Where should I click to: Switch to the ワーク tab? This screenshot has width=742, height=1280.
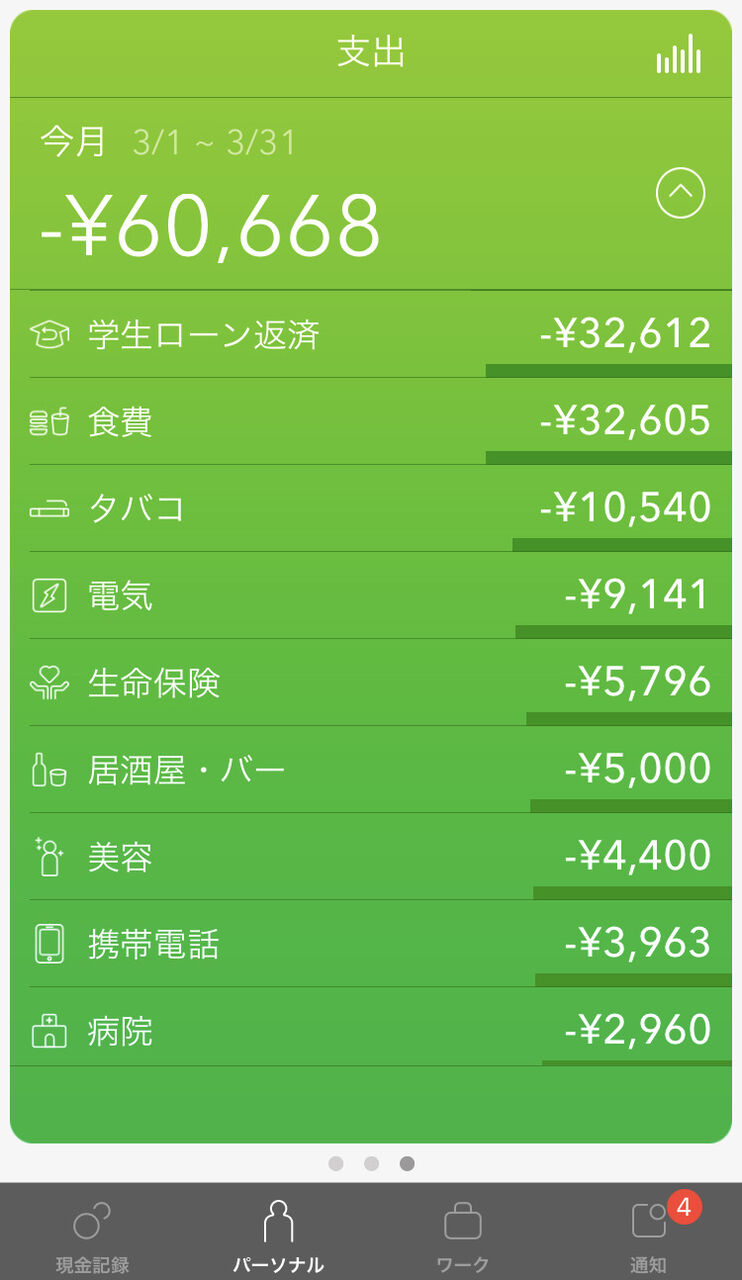[x=463, y=1234]
